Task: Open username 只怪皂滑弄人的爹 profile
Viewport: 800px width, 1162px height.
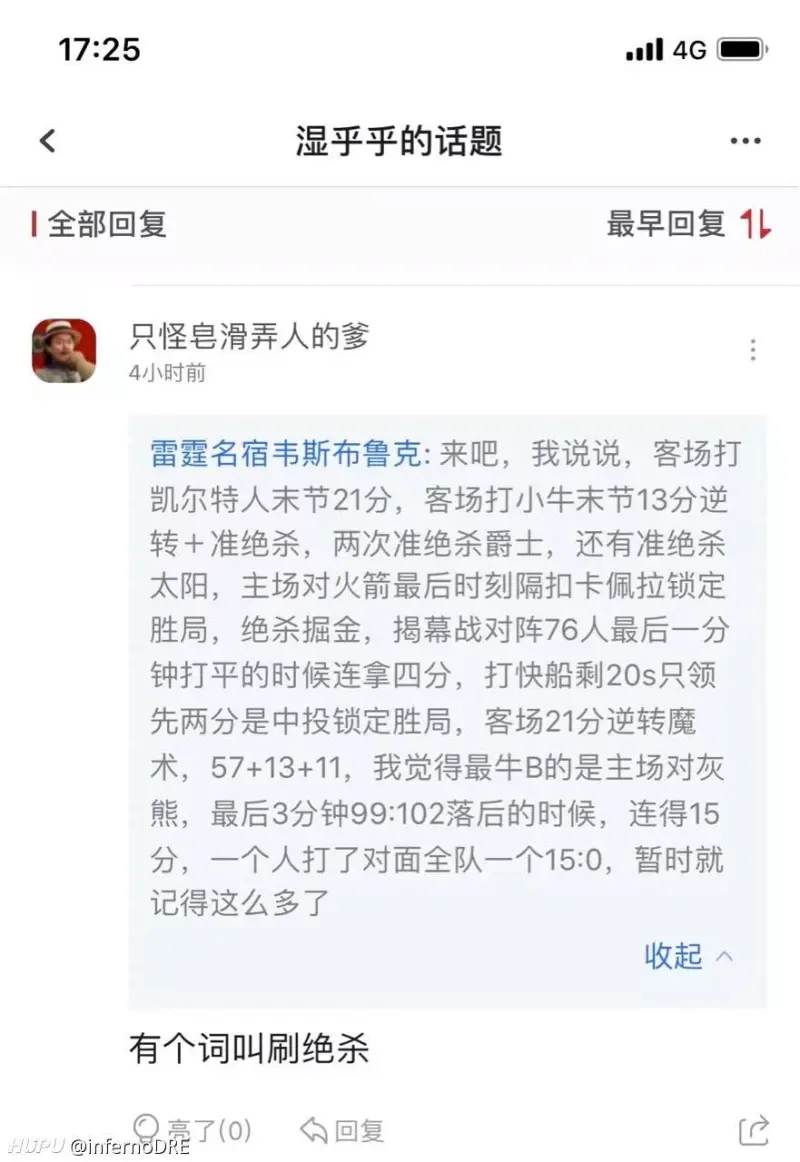Action: [249, 336]
